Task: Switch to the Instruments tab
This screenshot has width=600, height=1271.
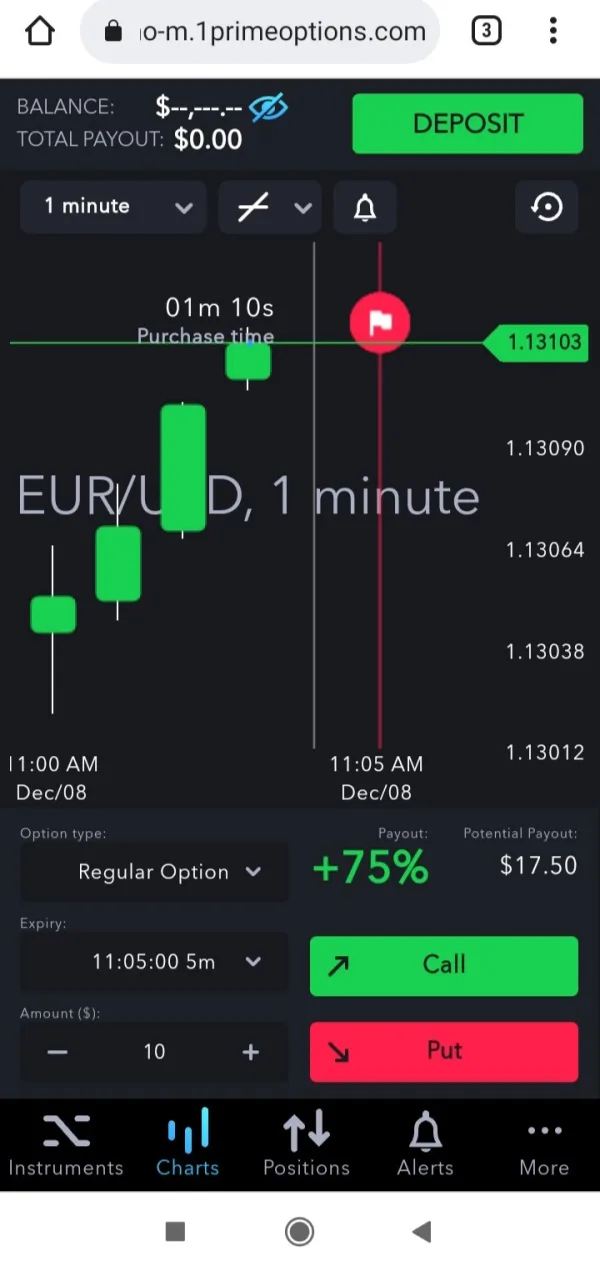Action: (x=66, y=1147)
